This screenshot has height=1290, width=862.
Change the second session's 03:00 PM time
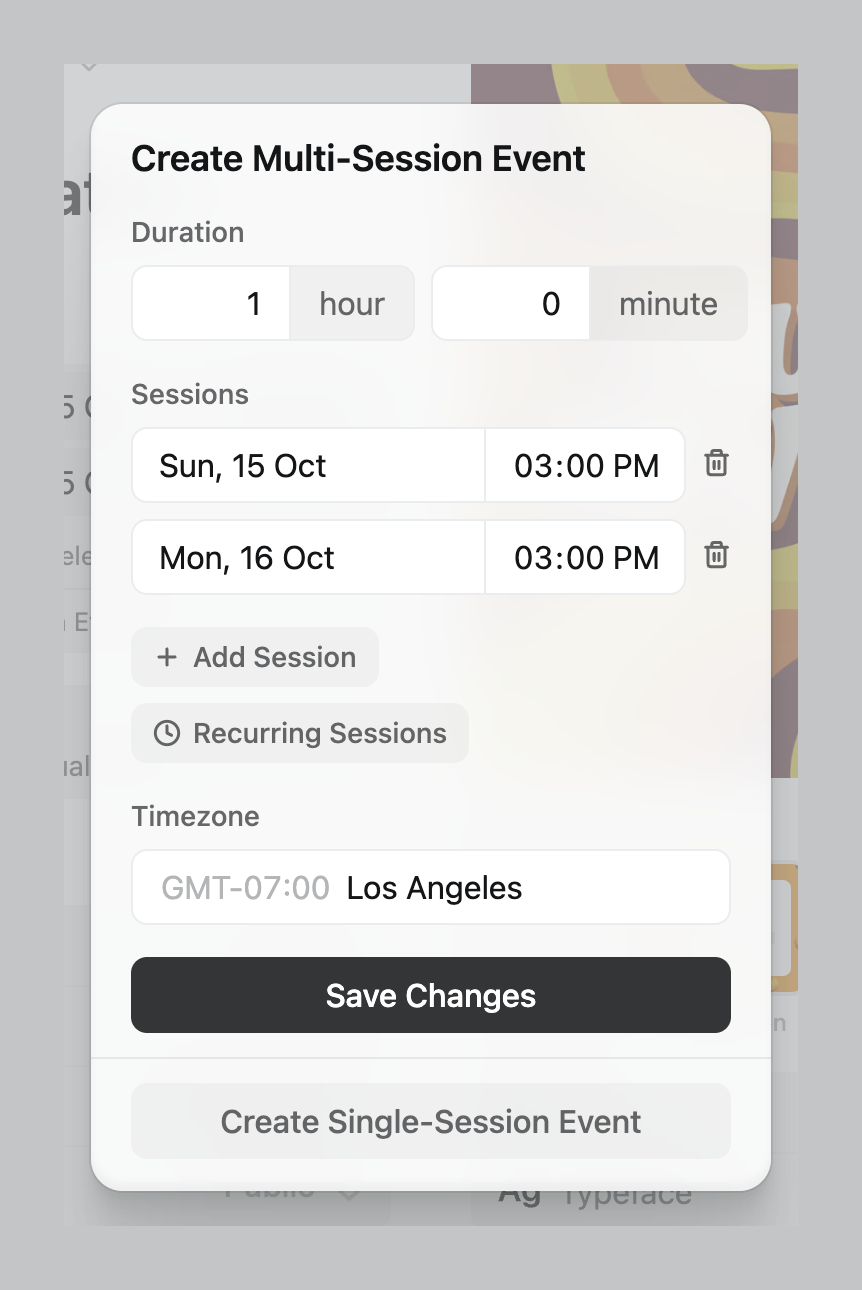pos(584,557)
